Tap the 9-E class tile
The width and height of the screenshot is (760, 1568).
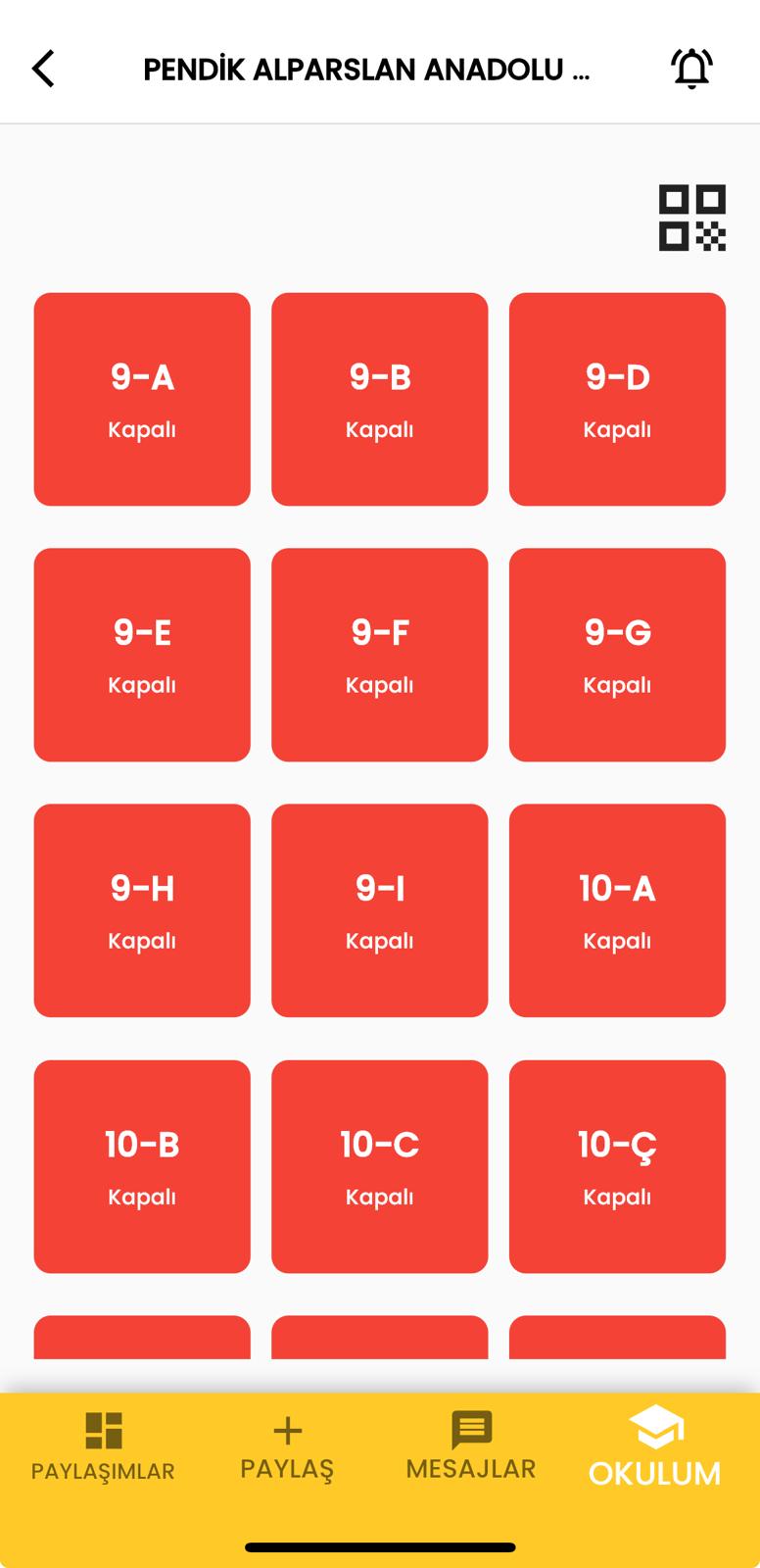(142, 655)
